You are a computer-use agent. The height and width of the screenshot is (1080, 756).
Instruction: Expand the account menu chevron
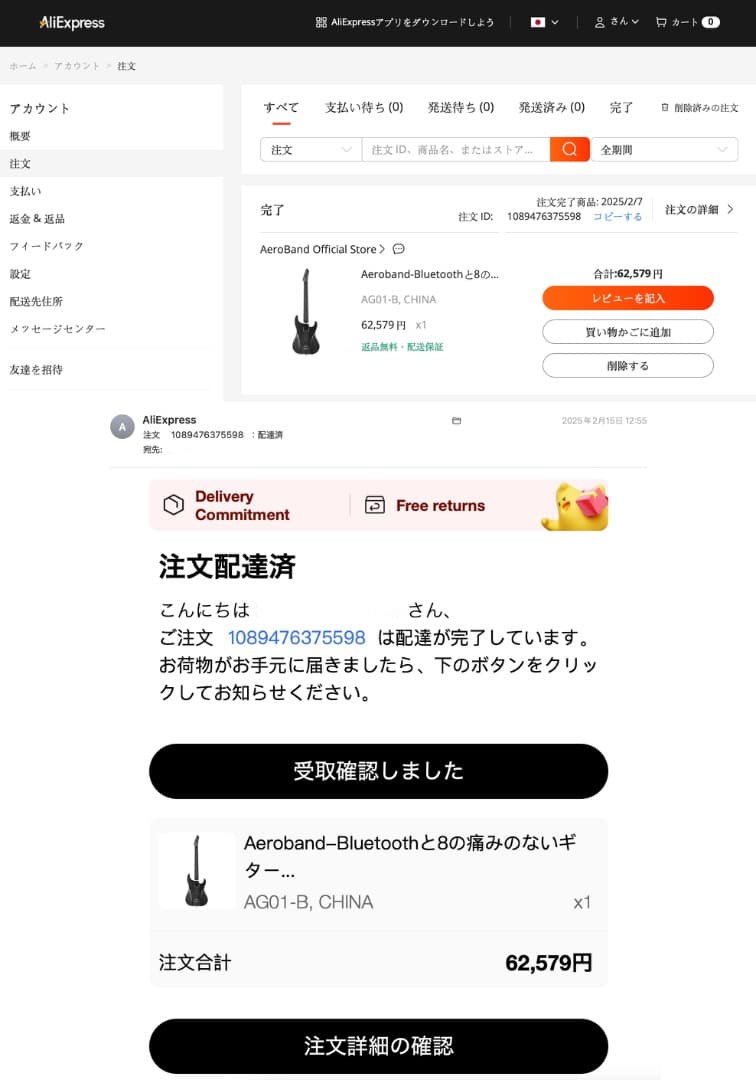(636, 23)
